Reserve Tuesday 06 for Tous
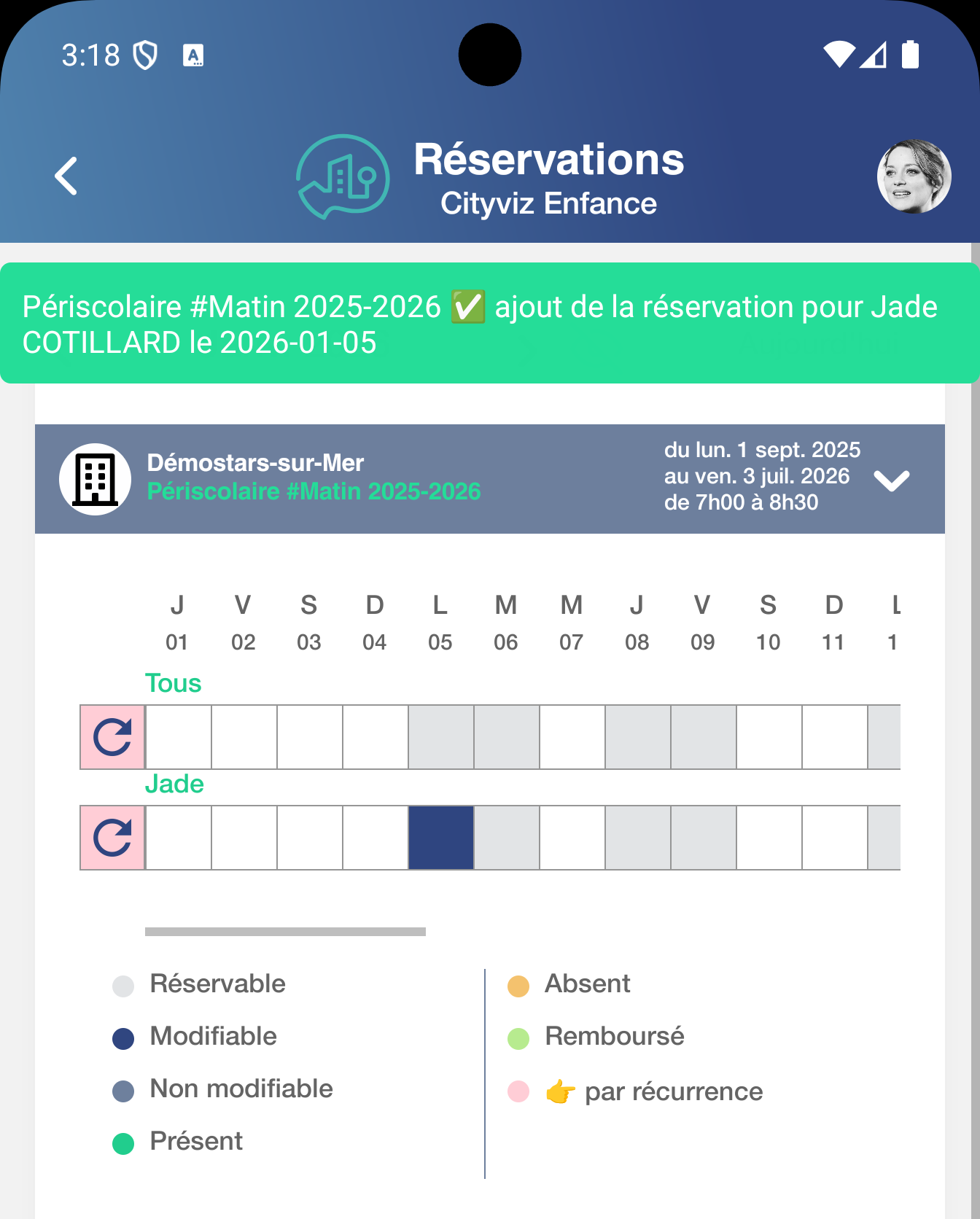 [506, 737]
